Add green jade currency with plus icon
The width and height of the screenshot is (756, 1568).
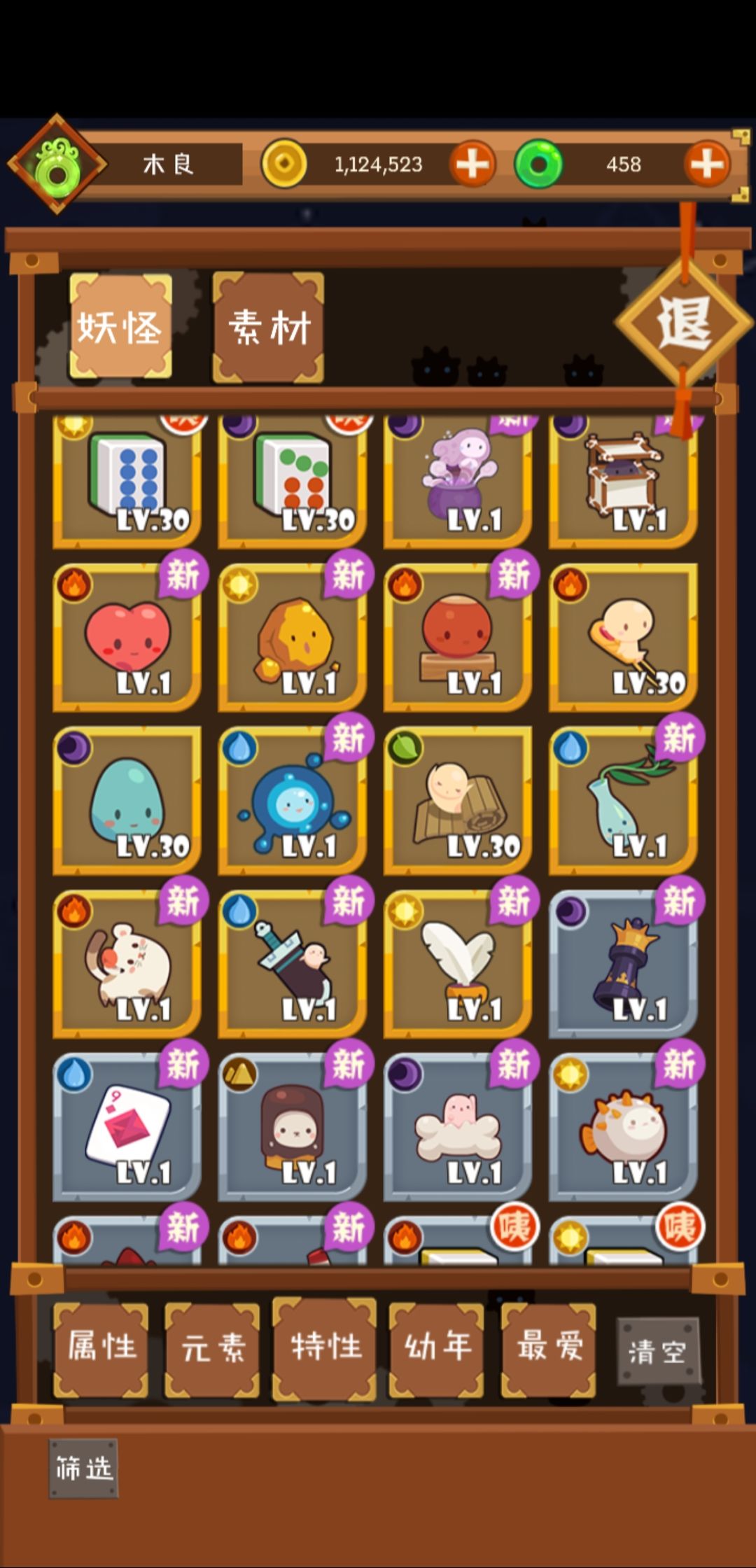tap(707, 164)
